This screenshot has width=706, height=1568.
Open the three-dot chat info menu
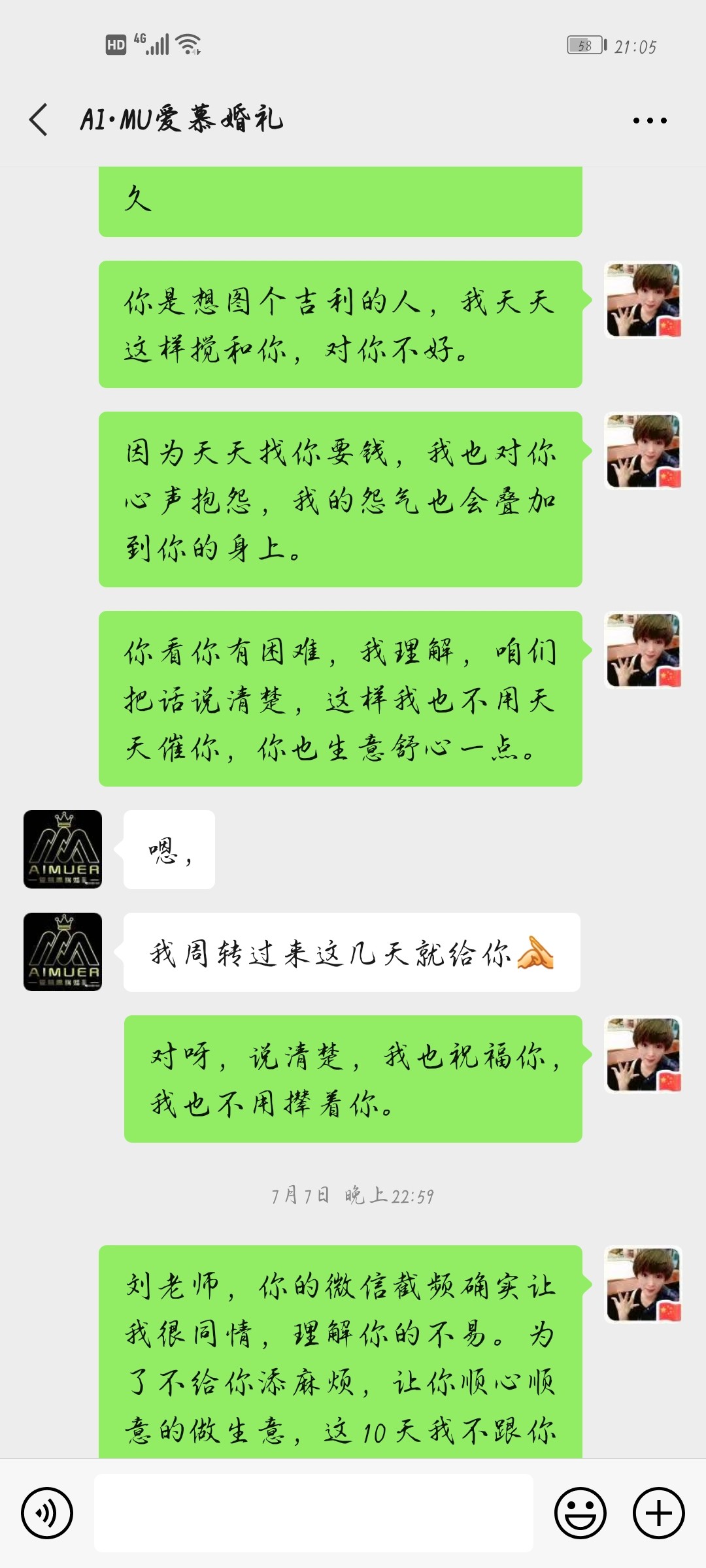tap(650, 120)
